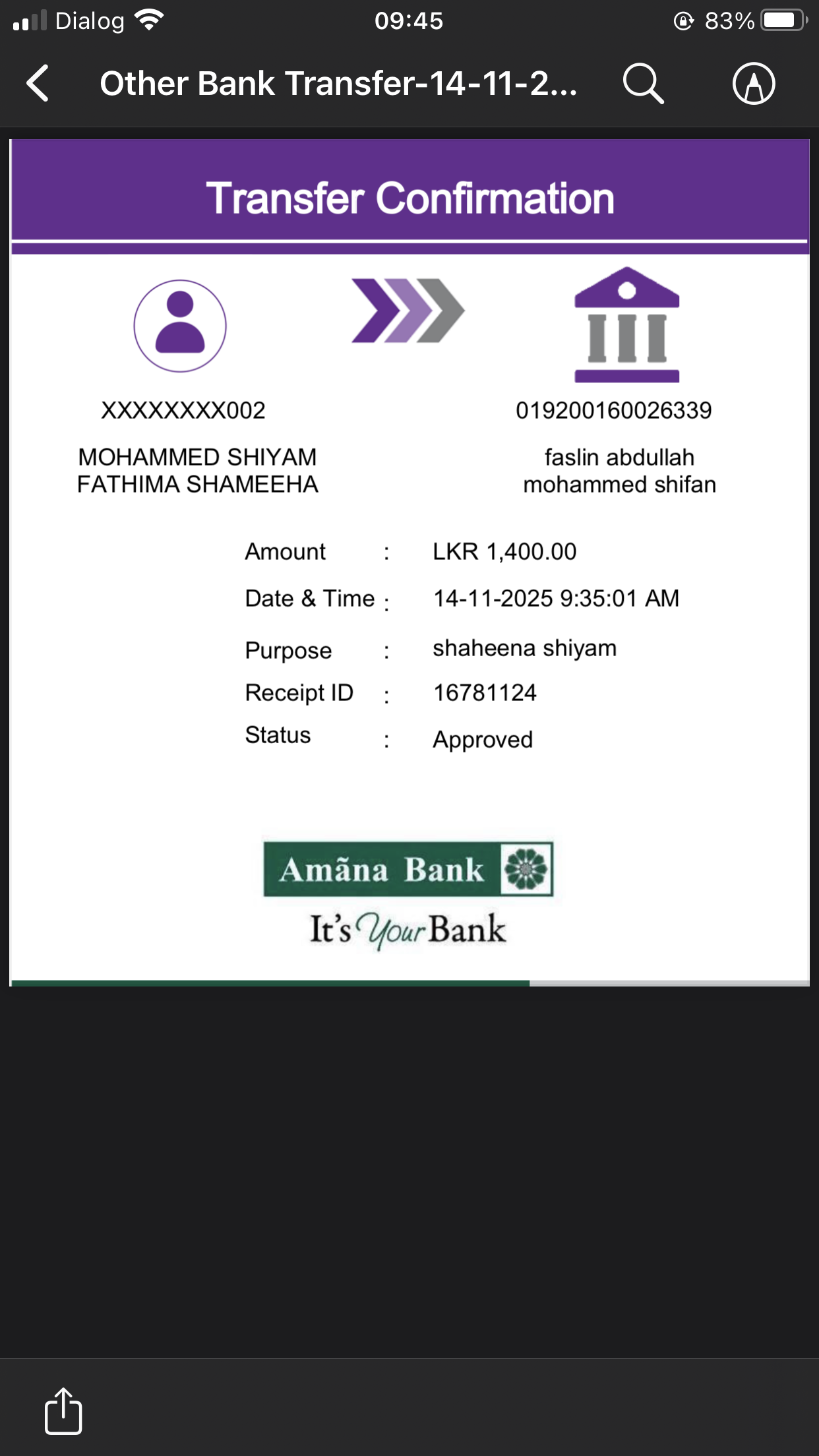Go back from the transfer document
The width and height of the screenshot is (819, 1456).
pos(38,84)
